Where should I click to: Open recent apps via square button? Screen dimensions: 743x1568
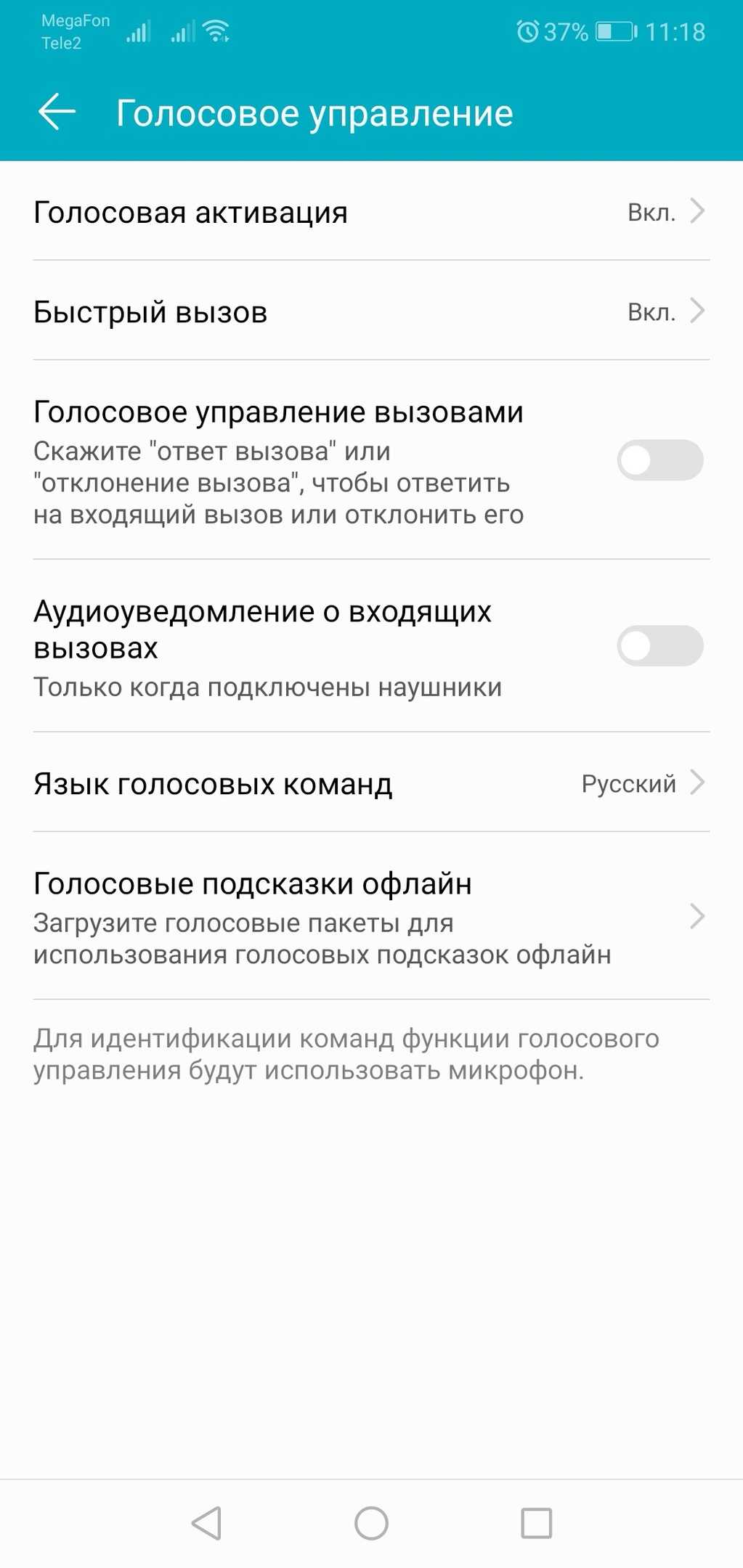[537, 1523]
